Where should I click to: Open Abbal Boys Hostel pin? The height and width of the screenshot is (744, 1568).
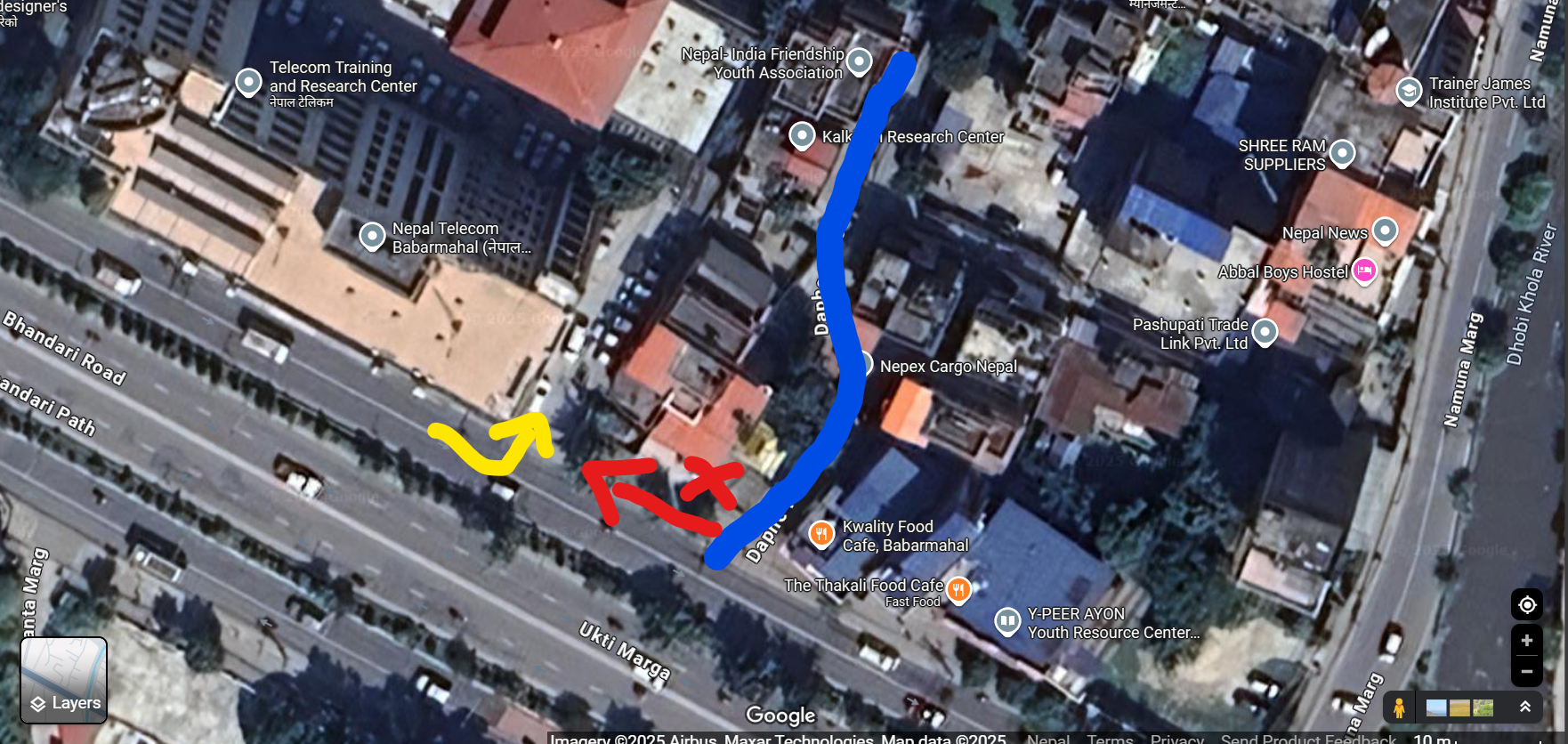[x=1364, y=270]
